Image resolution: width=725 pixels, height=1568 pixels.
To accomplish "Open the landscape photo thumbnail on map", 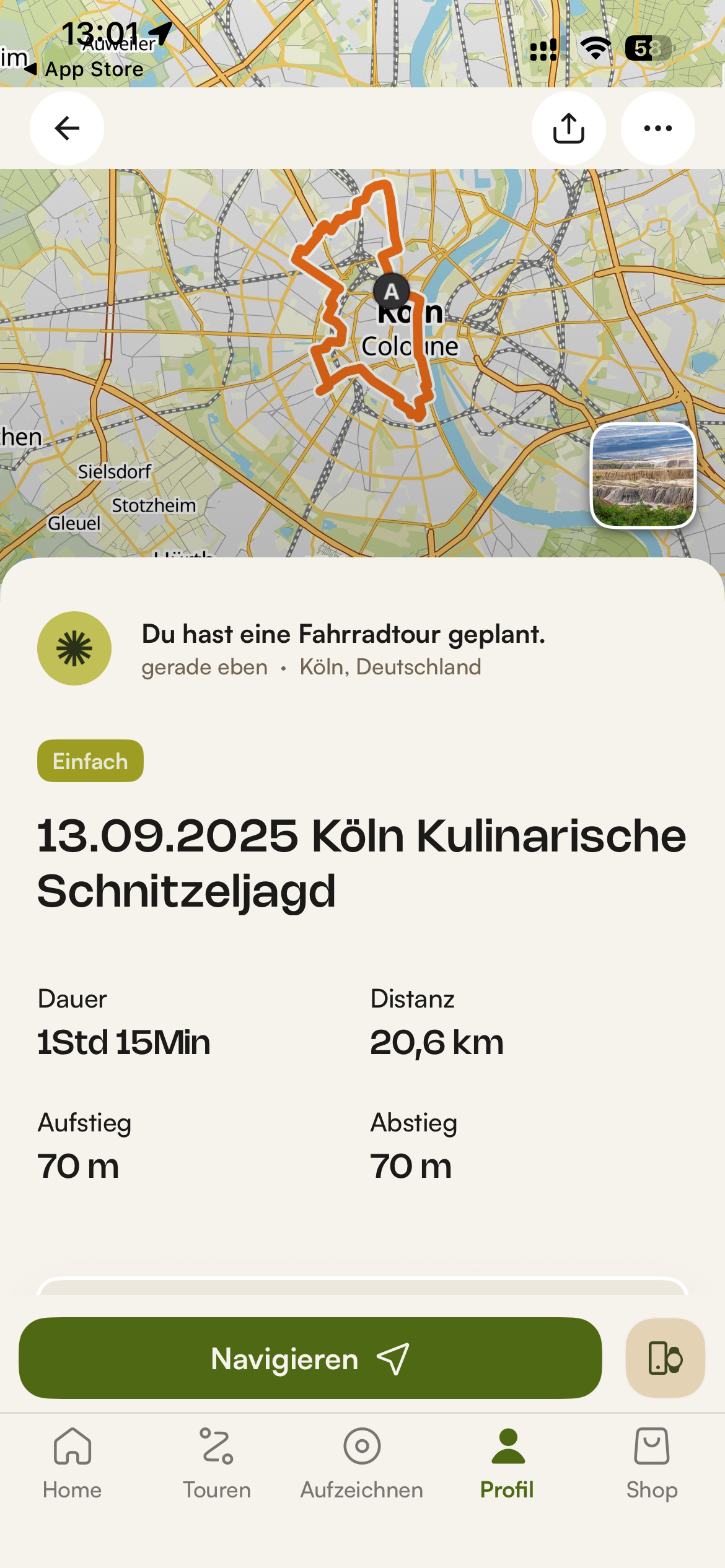I will tap(643, 476).
